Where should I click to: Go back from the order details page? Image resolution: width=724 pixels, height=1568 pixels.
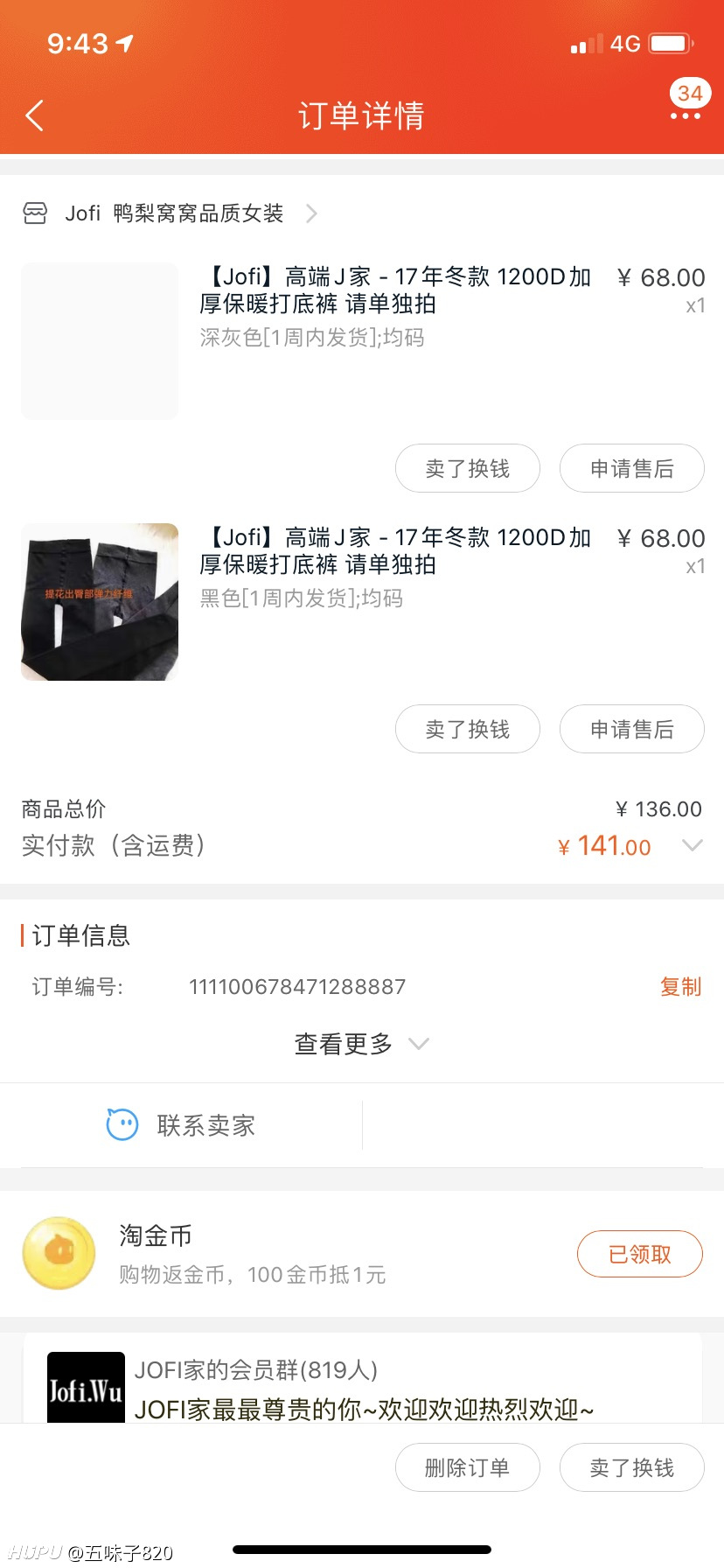tap(35, 115)
